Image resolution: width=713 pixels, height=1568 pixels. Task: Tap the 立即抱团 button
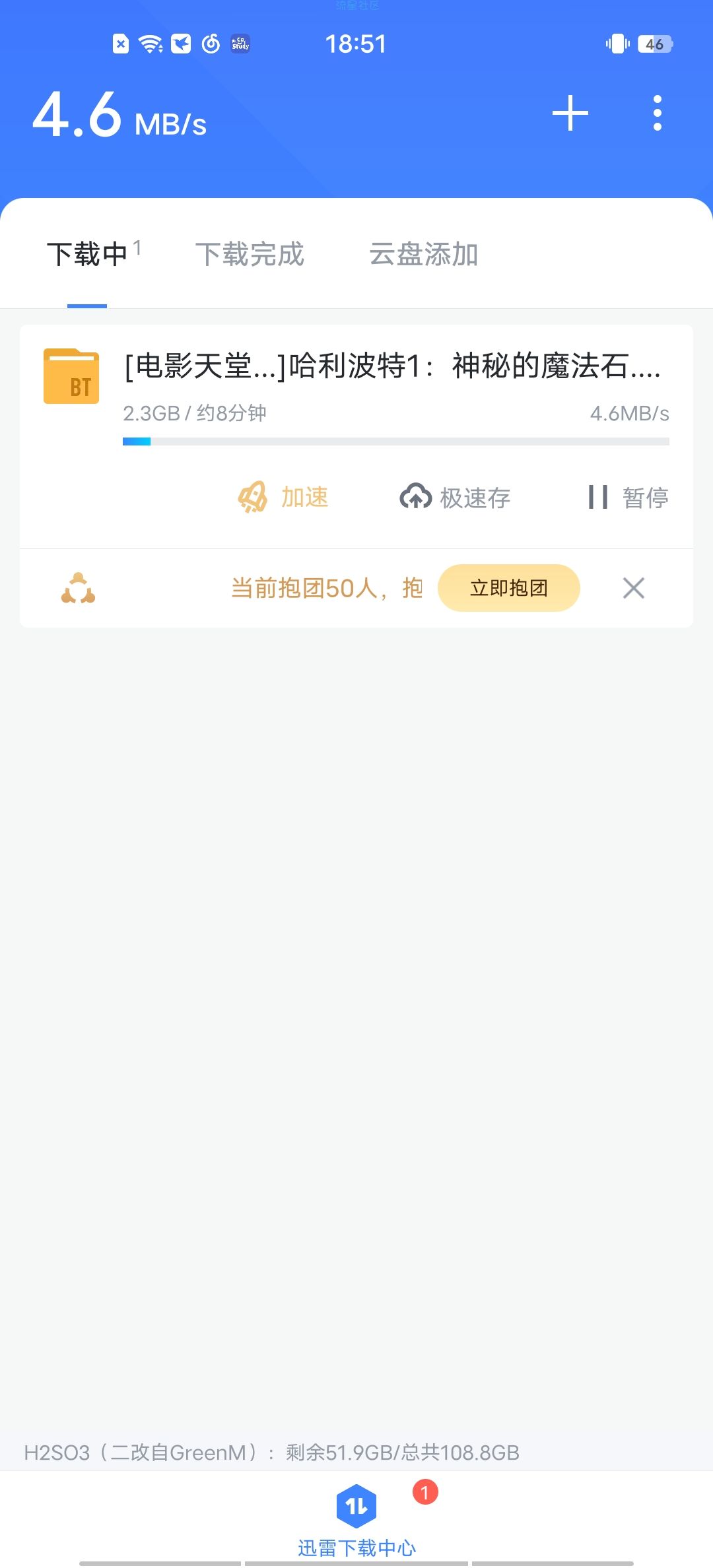click(x=509, y=588)
